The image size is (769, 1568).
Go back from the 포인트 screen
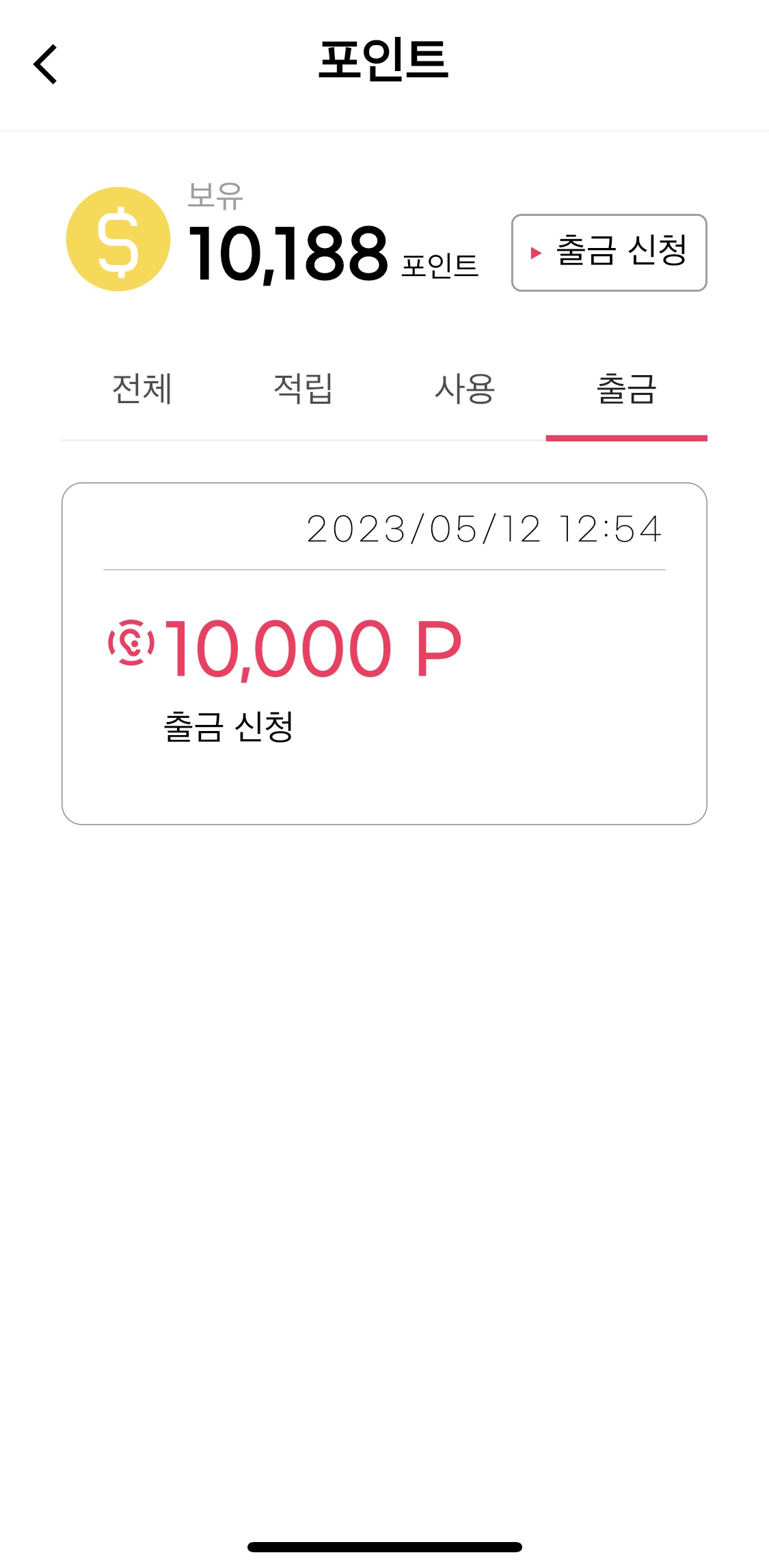point(45,65)
